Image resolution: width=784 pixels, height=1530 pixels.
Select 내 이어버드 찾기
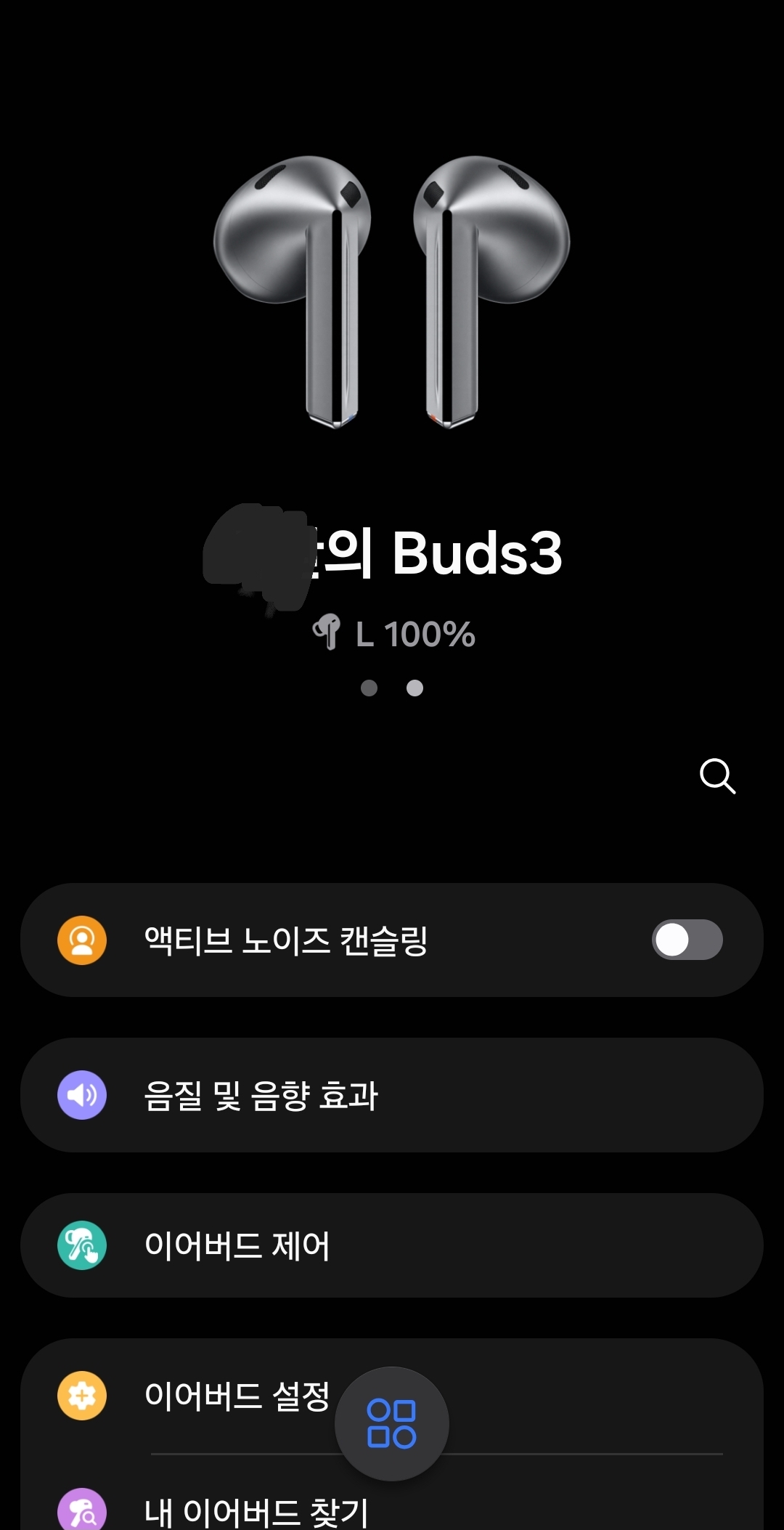pyautogui.click(x=256, y=1512)
